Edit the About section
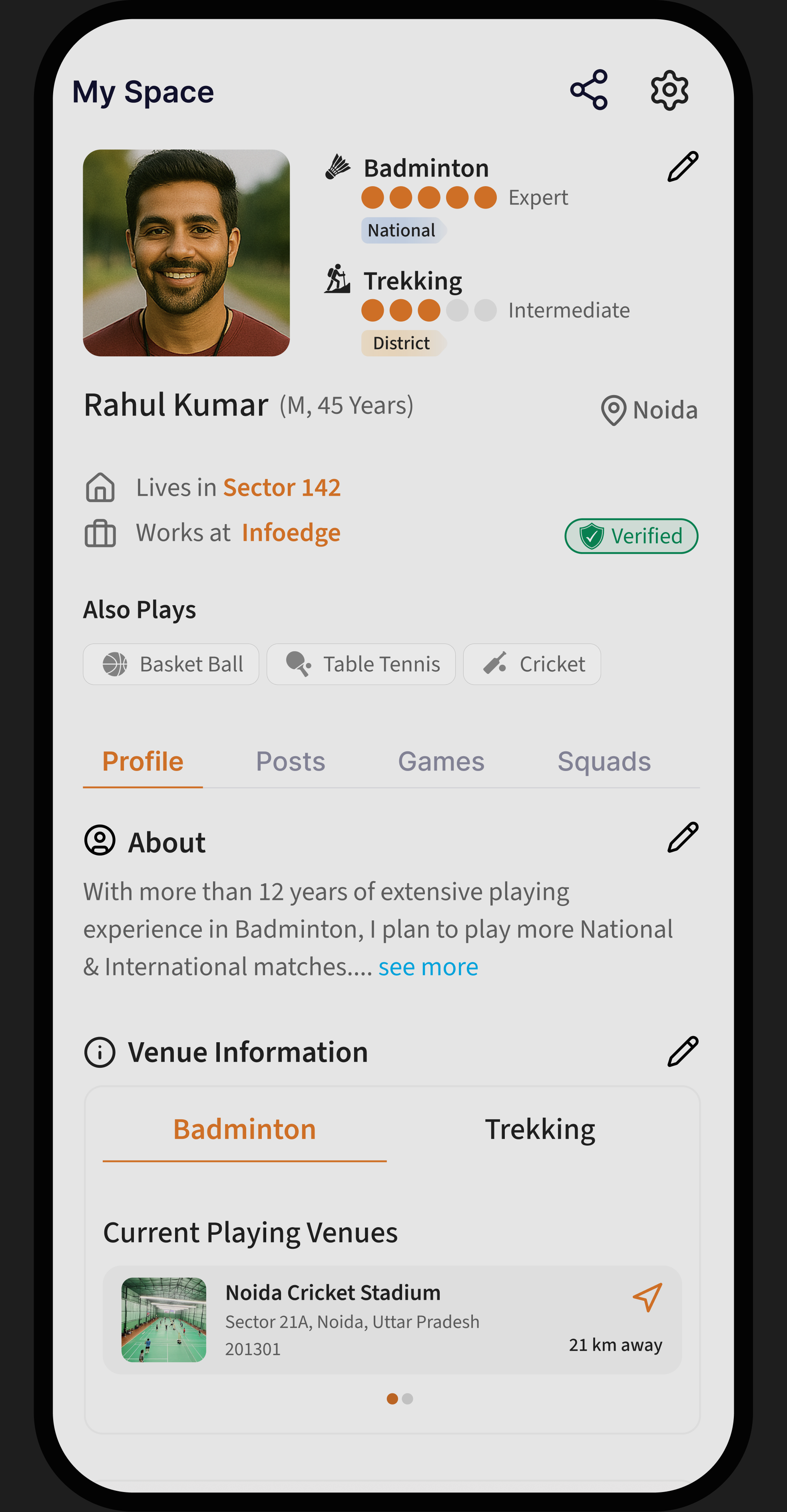Screen dimensions: 787x1512 682,838
